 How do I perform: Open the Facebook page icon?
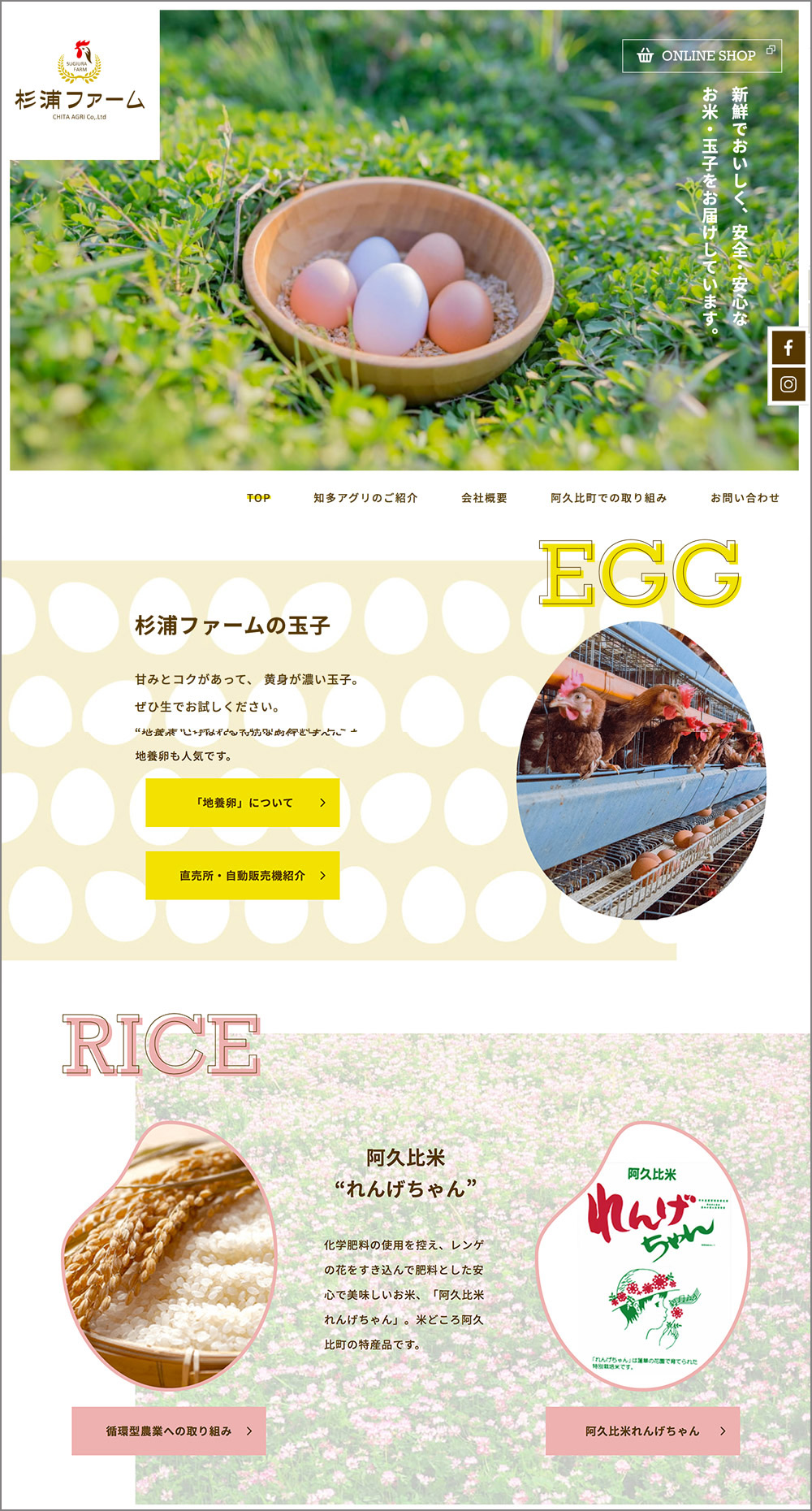(788, 348)
